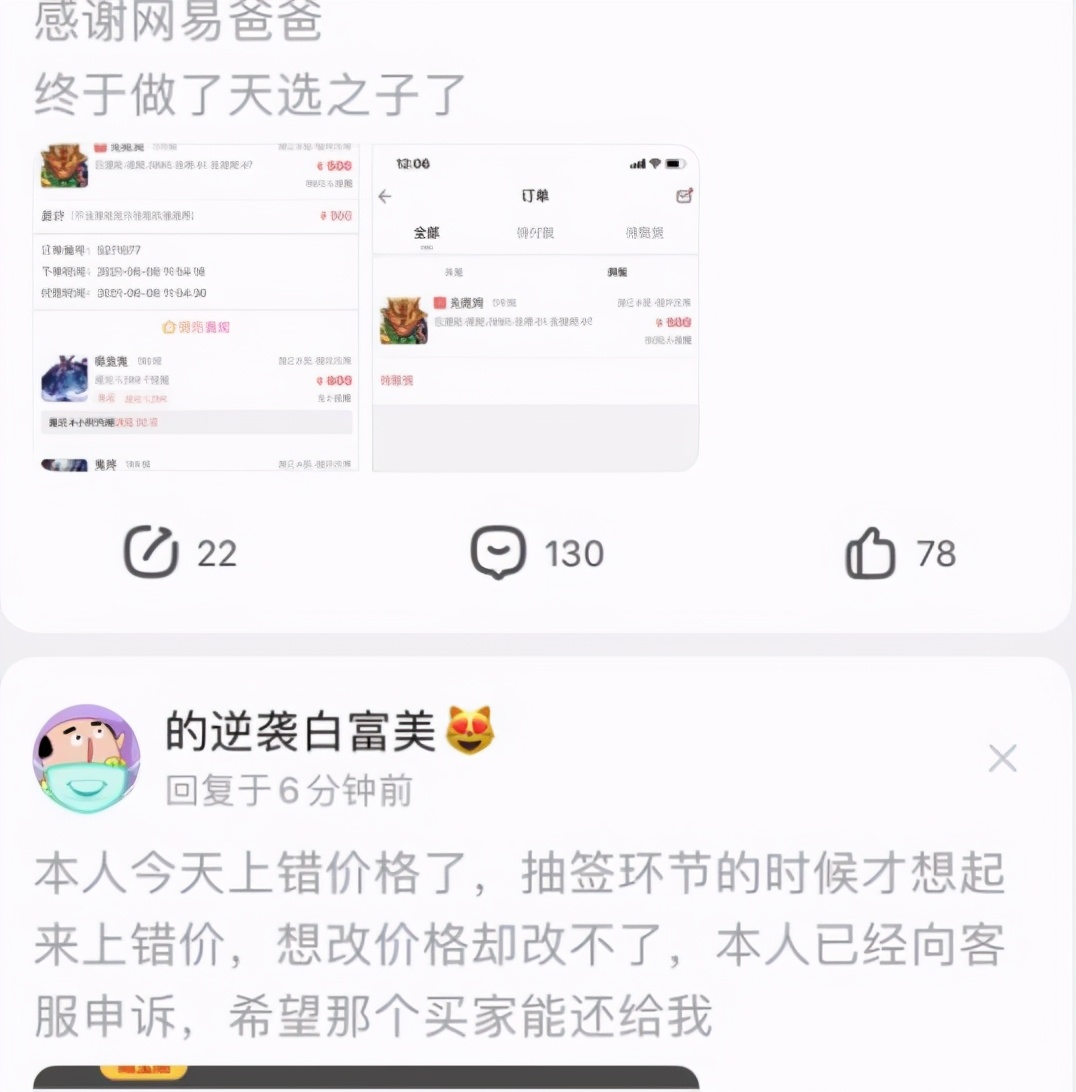The width and height of the screenshot is (1076, 1092).
Task: Tap the tiger item thumbnail in the order list
Action: click(x=404, y=320)
